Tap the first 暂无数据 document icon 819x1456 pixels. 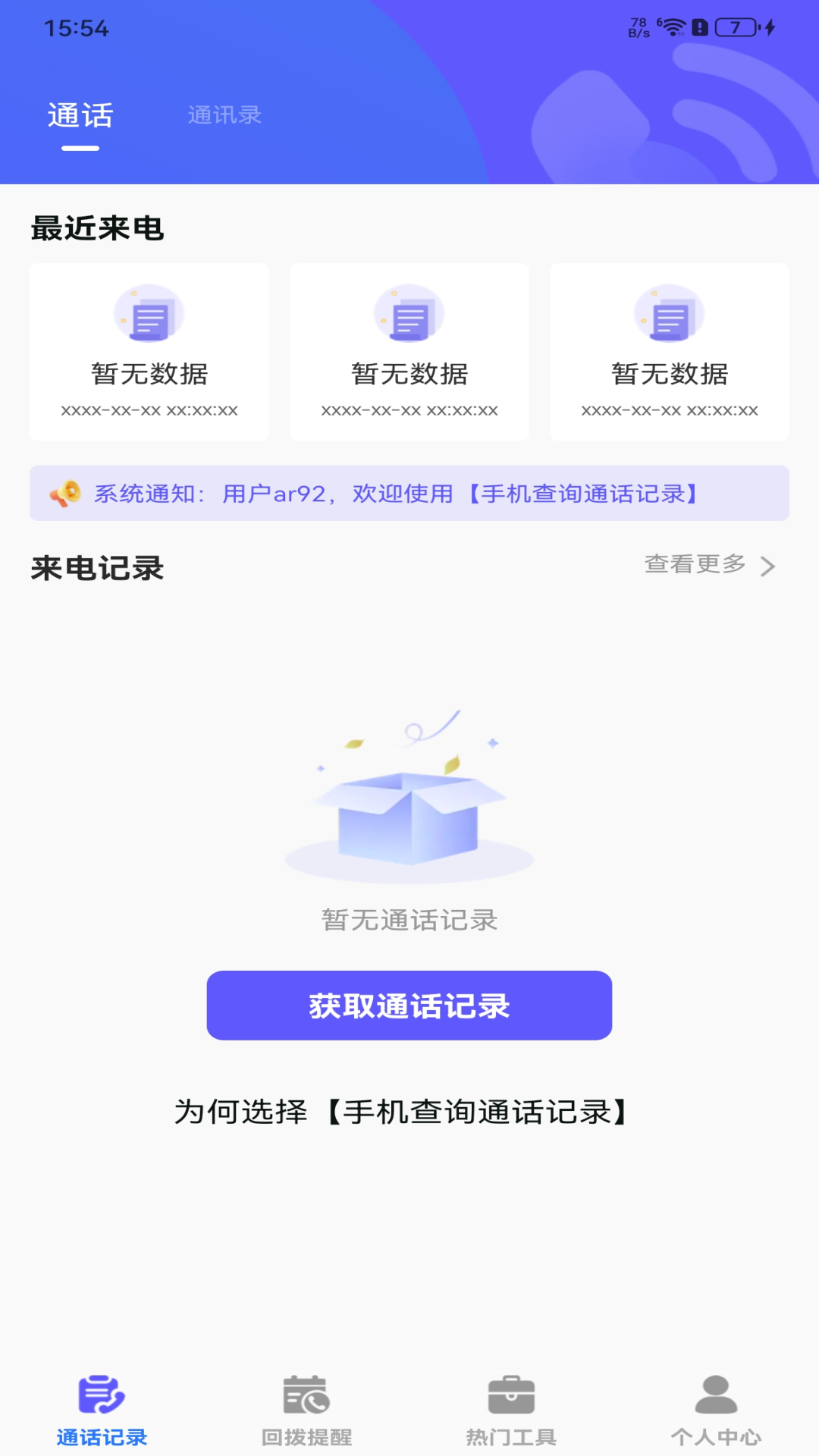[149, 314]
